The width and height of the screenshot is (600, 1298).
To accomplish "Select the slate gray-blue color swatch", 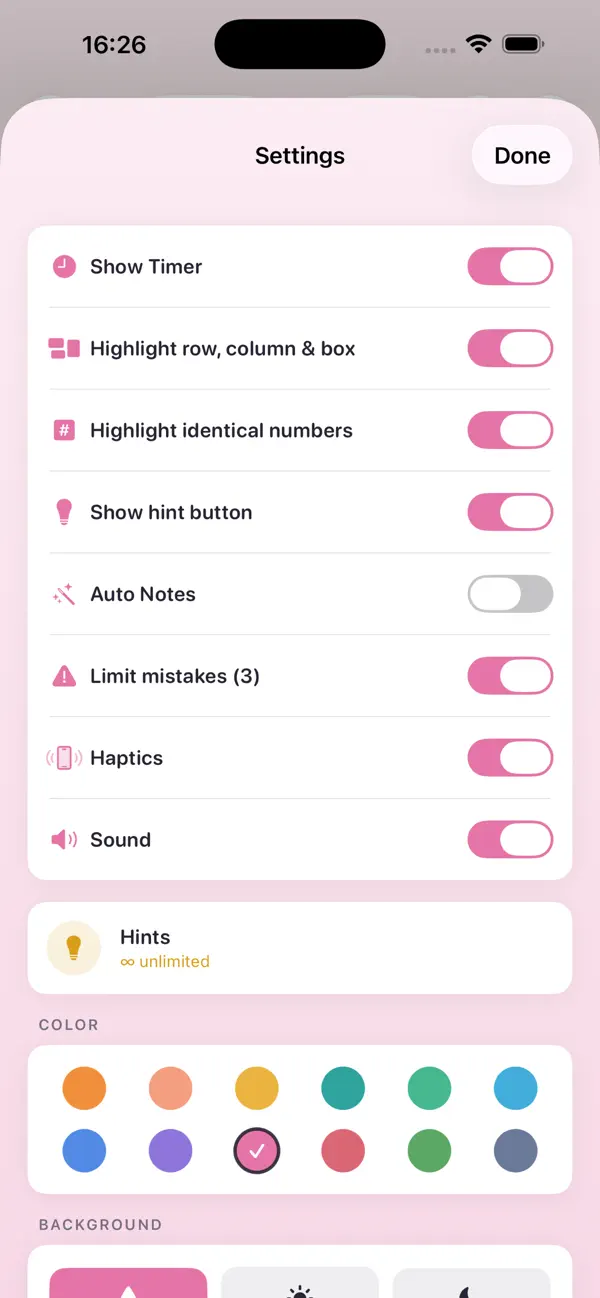I will tap(516, 1152).
